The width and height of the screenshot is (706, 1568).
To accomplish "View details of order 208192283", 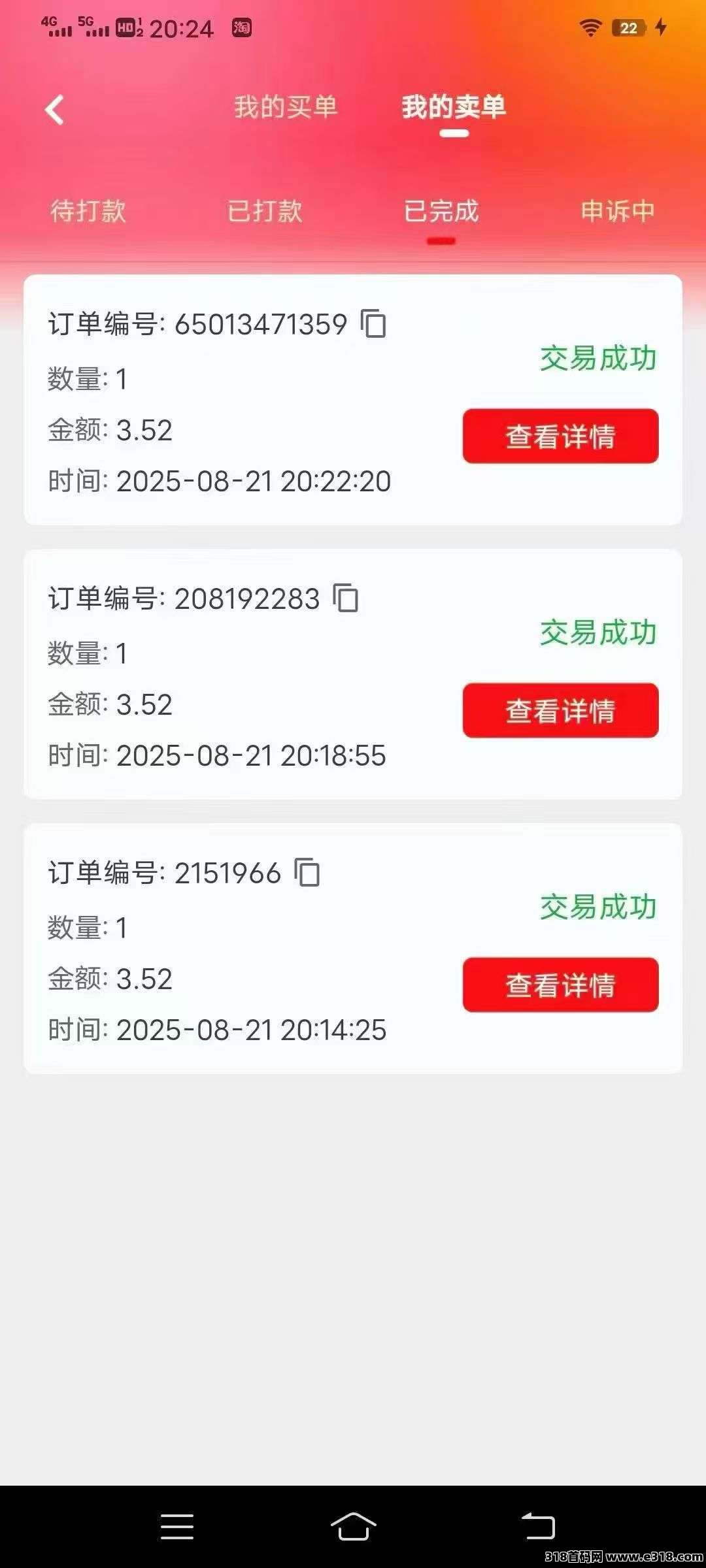I will [x=560, y=711].
